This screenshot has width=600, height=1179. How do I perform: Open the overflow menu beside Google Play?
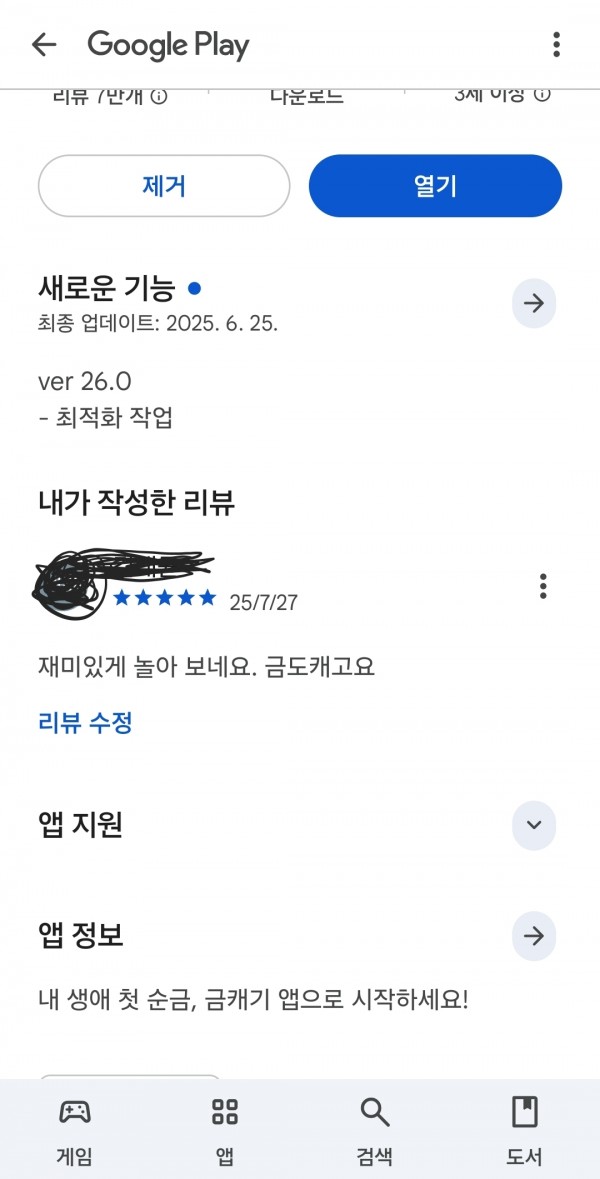pyautogui.click(x=556, y=45)
